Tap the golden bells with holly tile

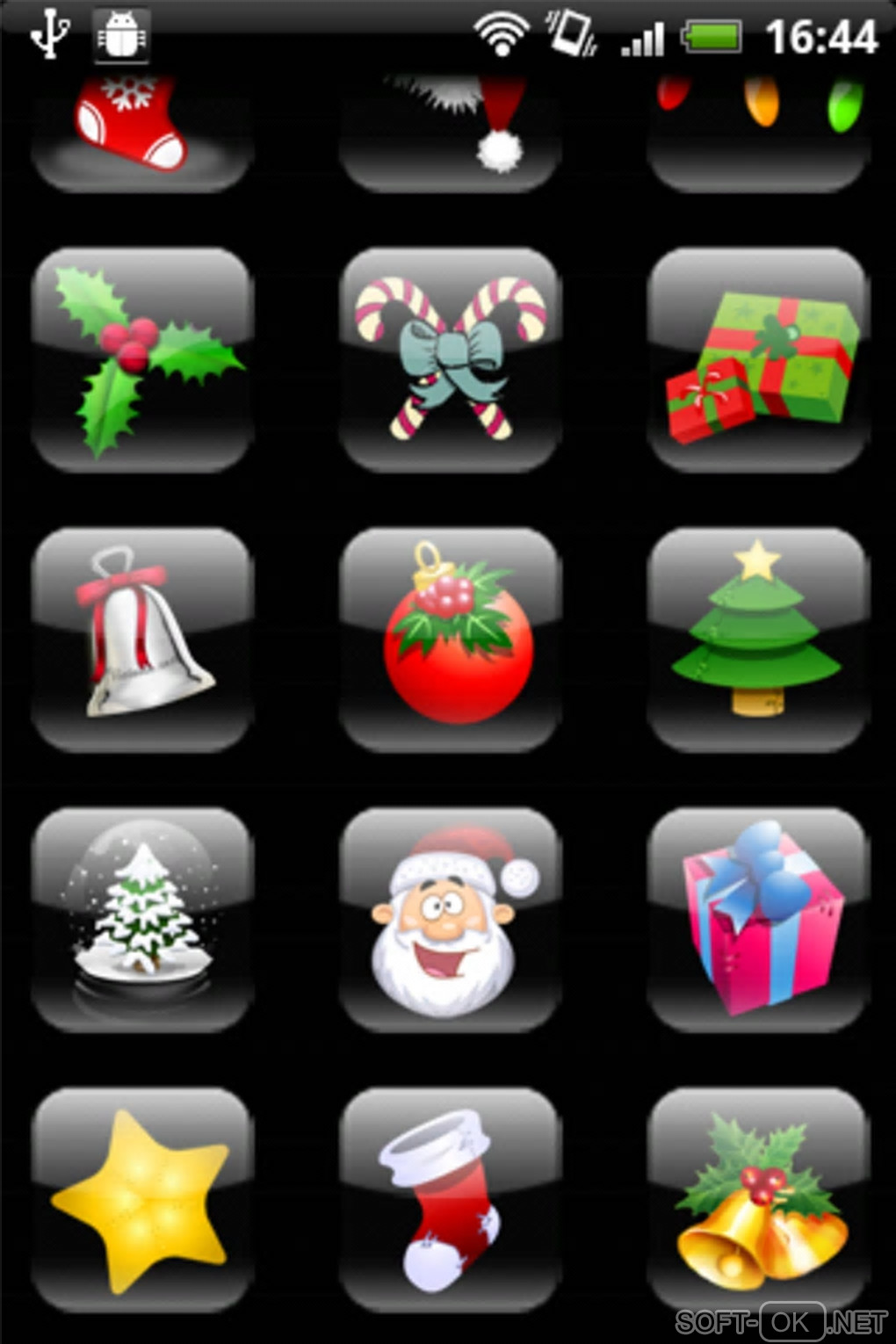758,1199
